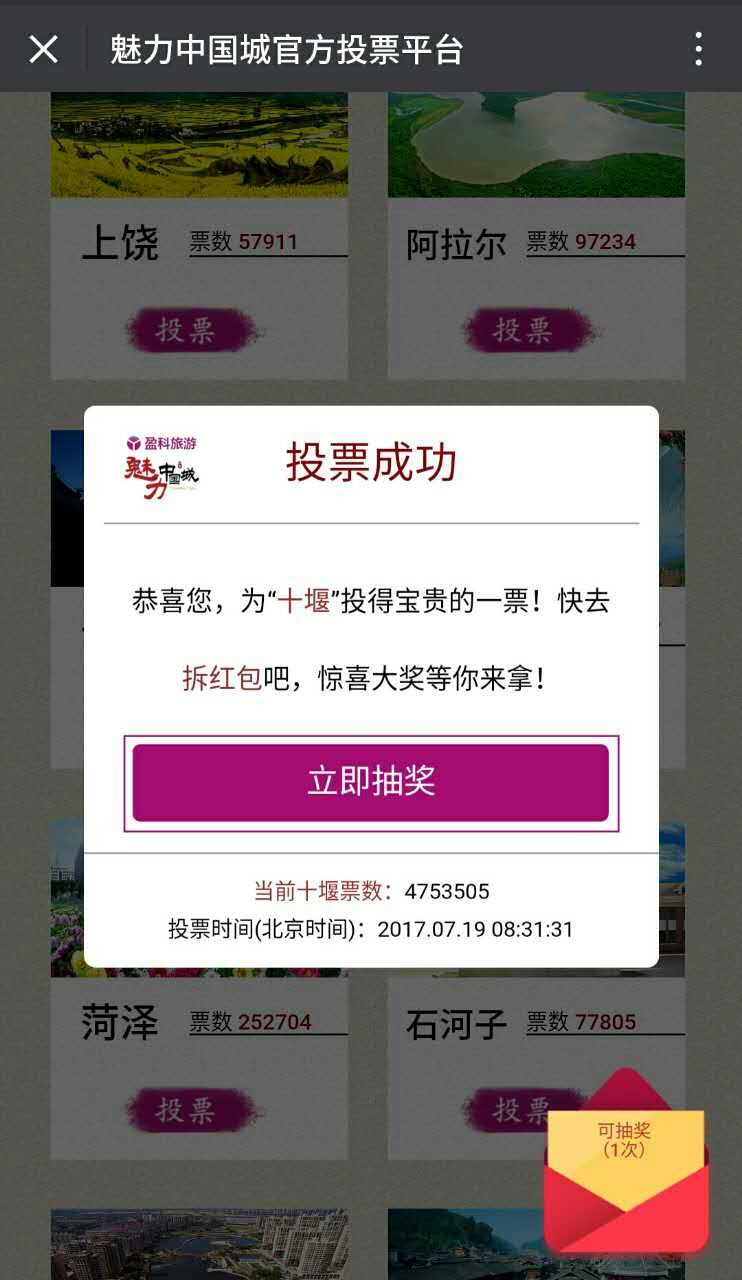
Task: Tap the 立即抽奖 button
Action: coord(371,782)
